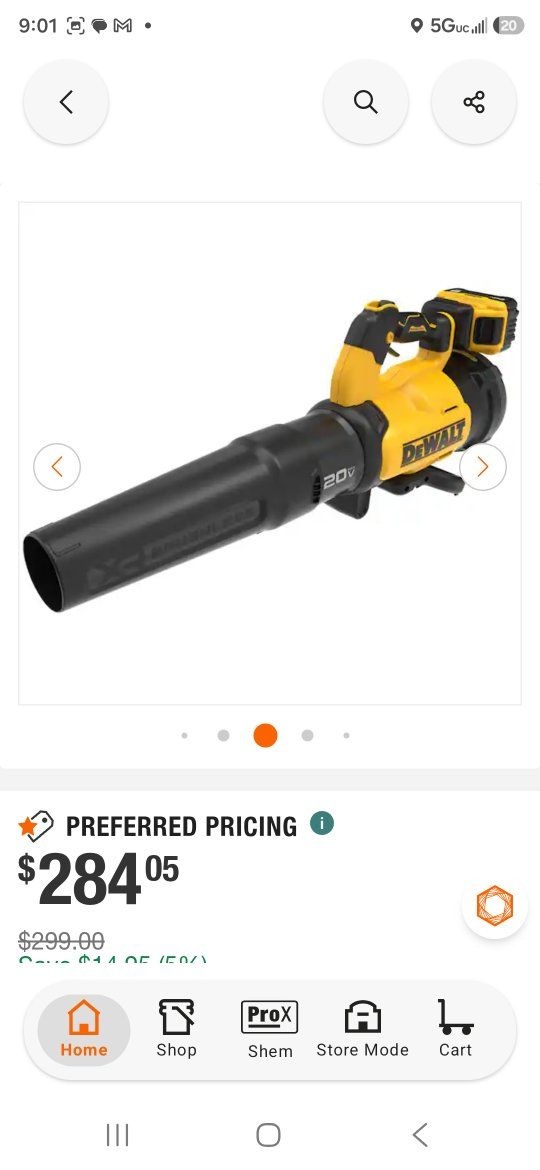This screenshot has height=1170, width=540.
Task: View Preferred Pricing info icon
Action: click(321, 824)
